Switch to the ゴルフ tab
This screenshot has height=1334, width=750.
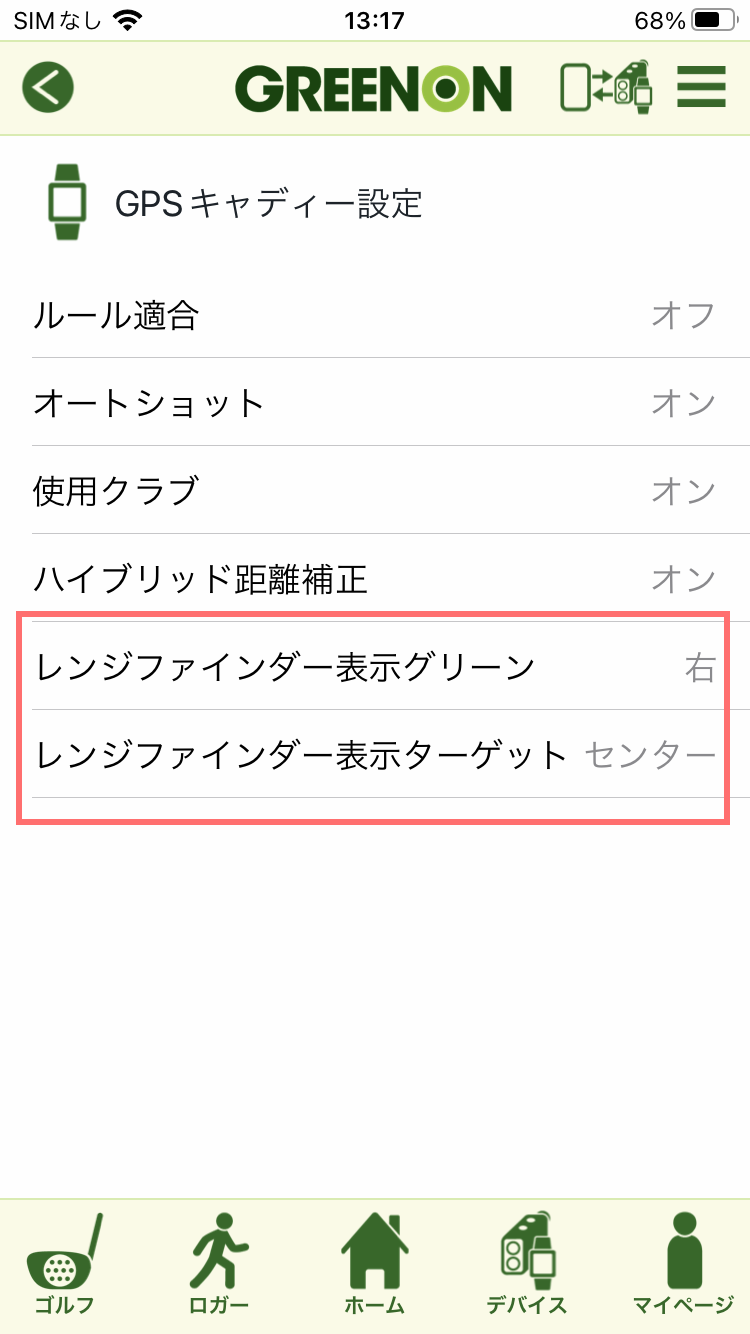point(66,1266)
